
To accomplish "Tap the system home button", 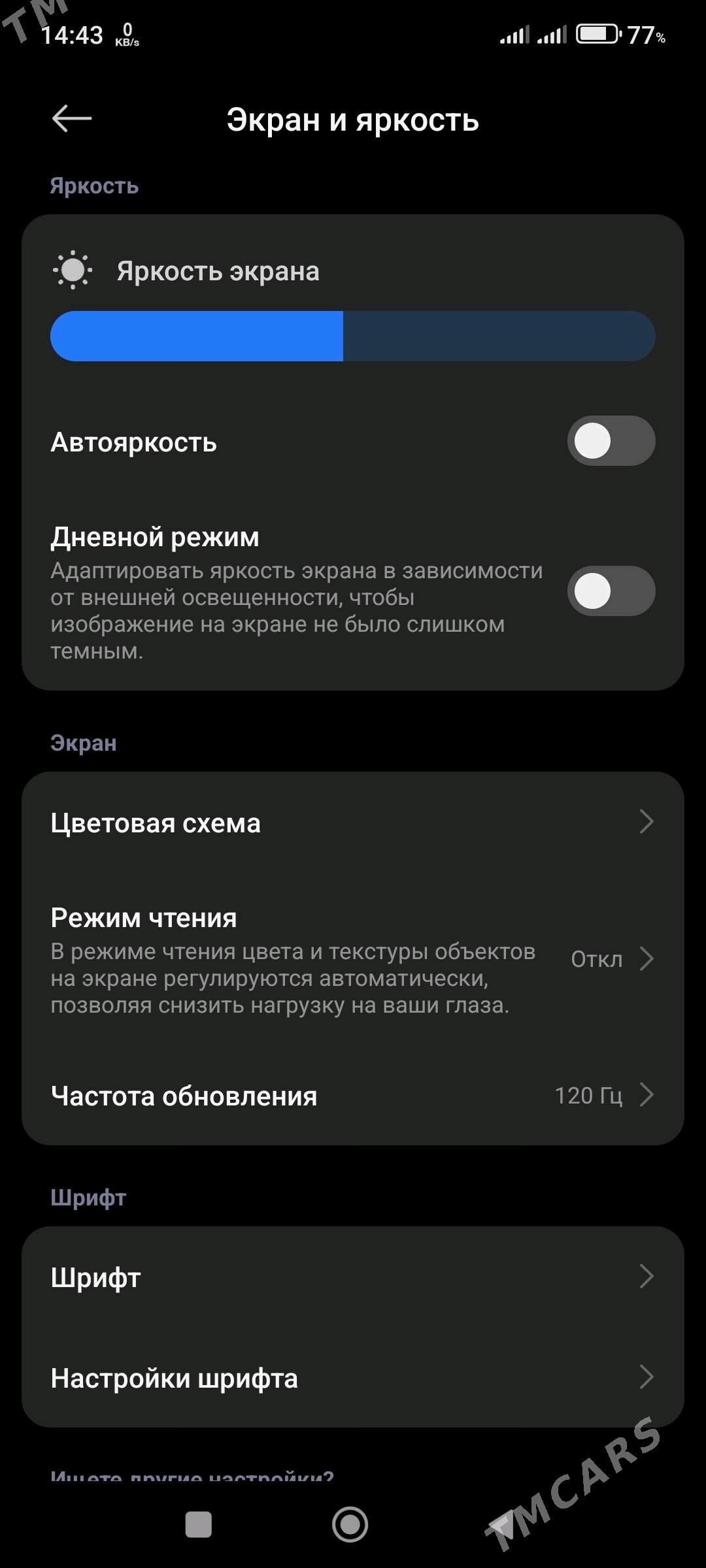I will click(350, 1524).
